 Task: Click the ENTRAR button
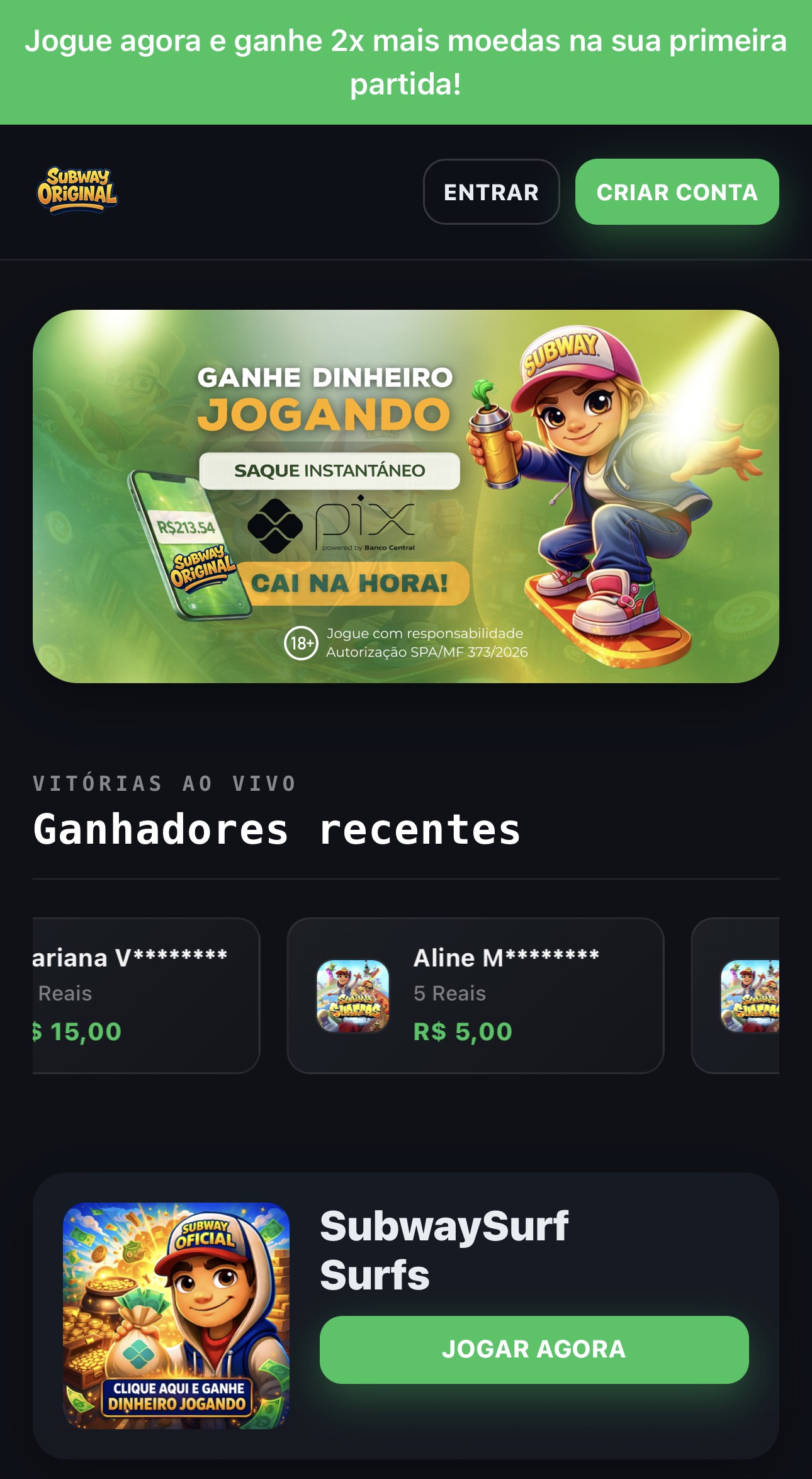click(492, 192)
